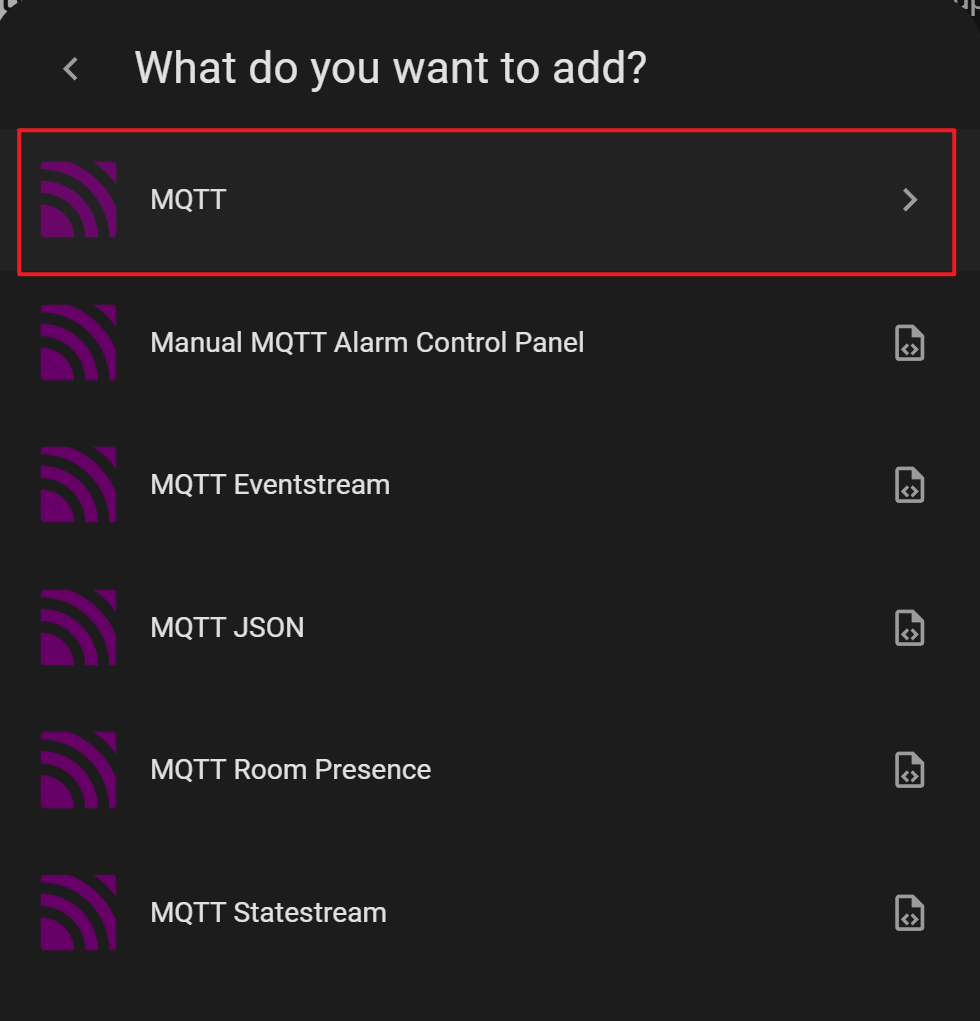Expand the MQTT entry via its right chevron

[909, 199]
